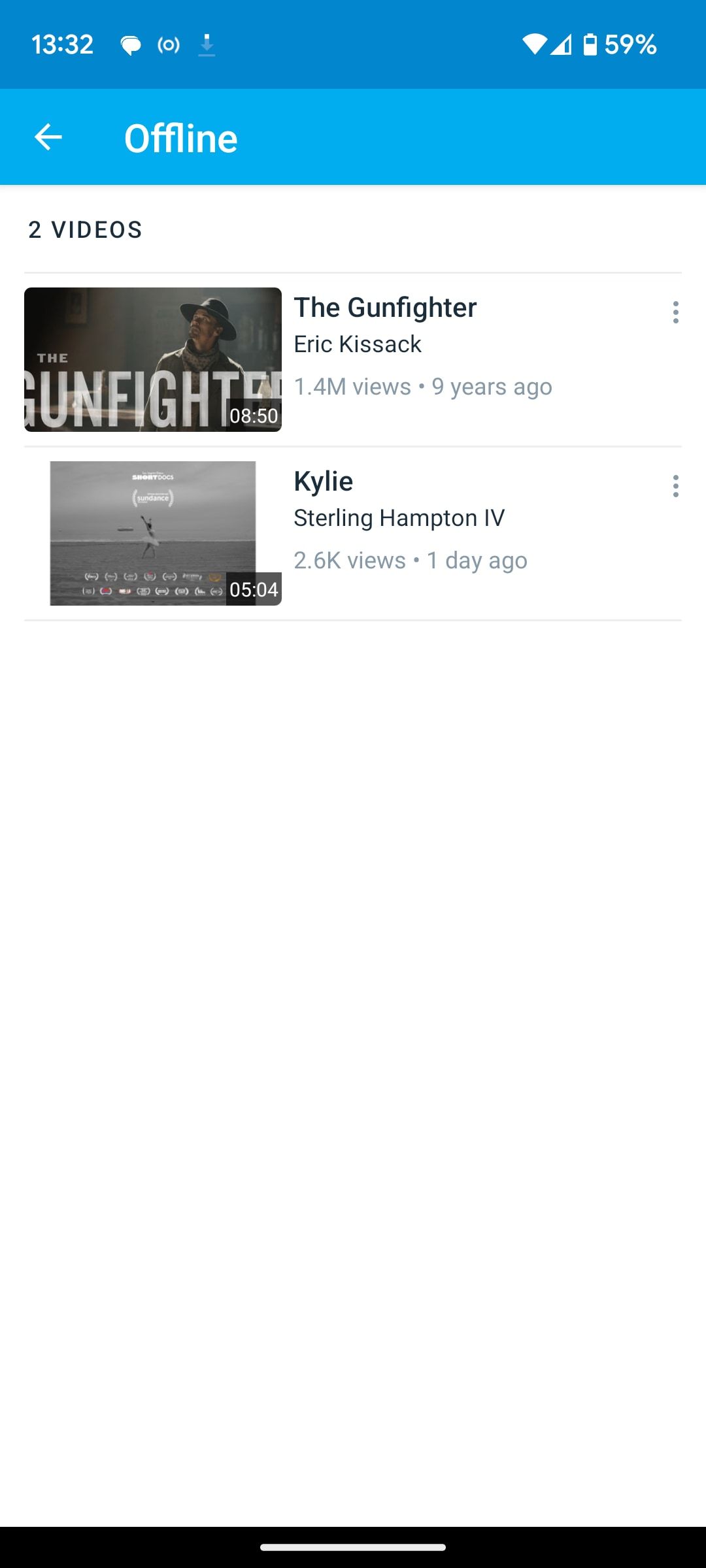Play the offline video Kylie
The width and height of the screenshot is (706, 1568).
tap(153, 533)
